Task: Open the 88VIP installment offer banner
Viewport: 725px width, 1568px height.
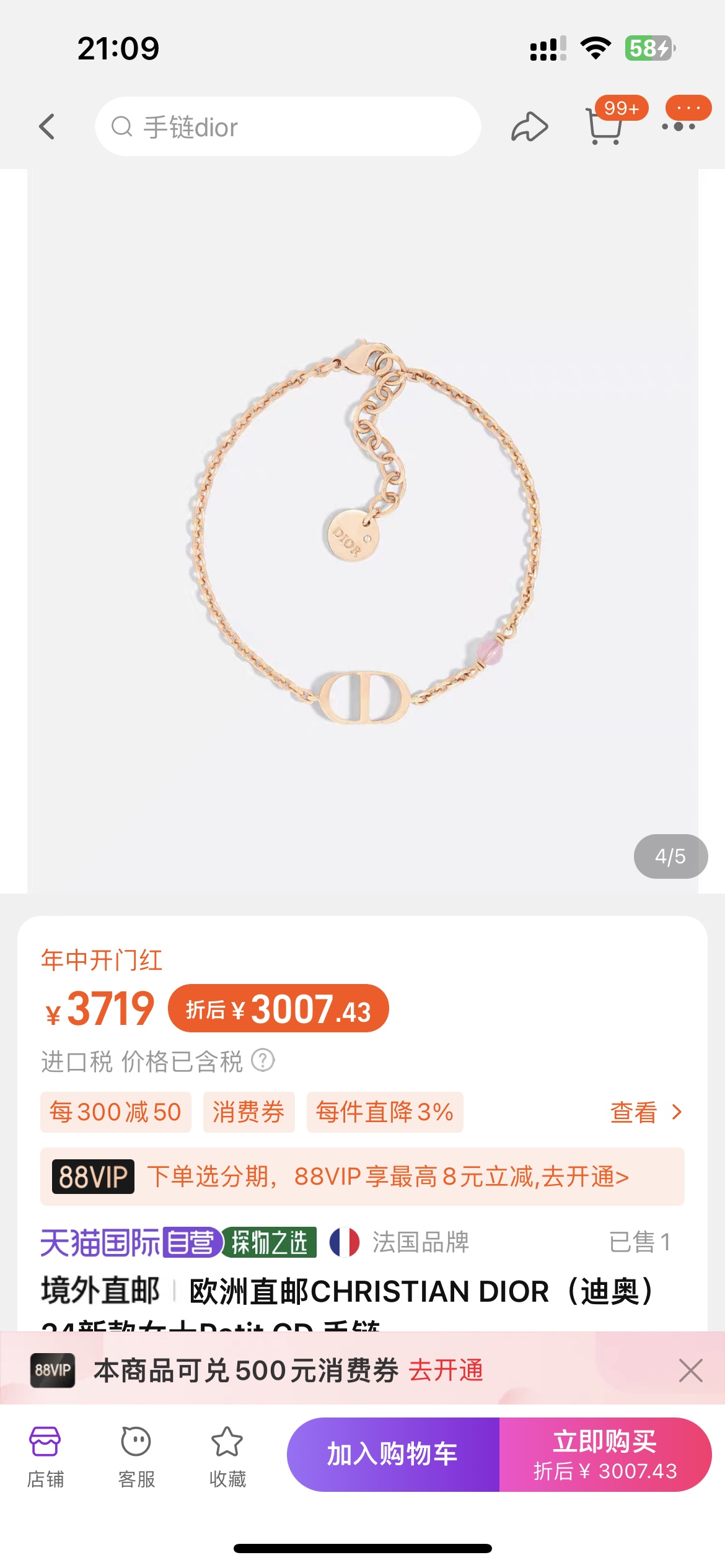Action: point(362,1177)
